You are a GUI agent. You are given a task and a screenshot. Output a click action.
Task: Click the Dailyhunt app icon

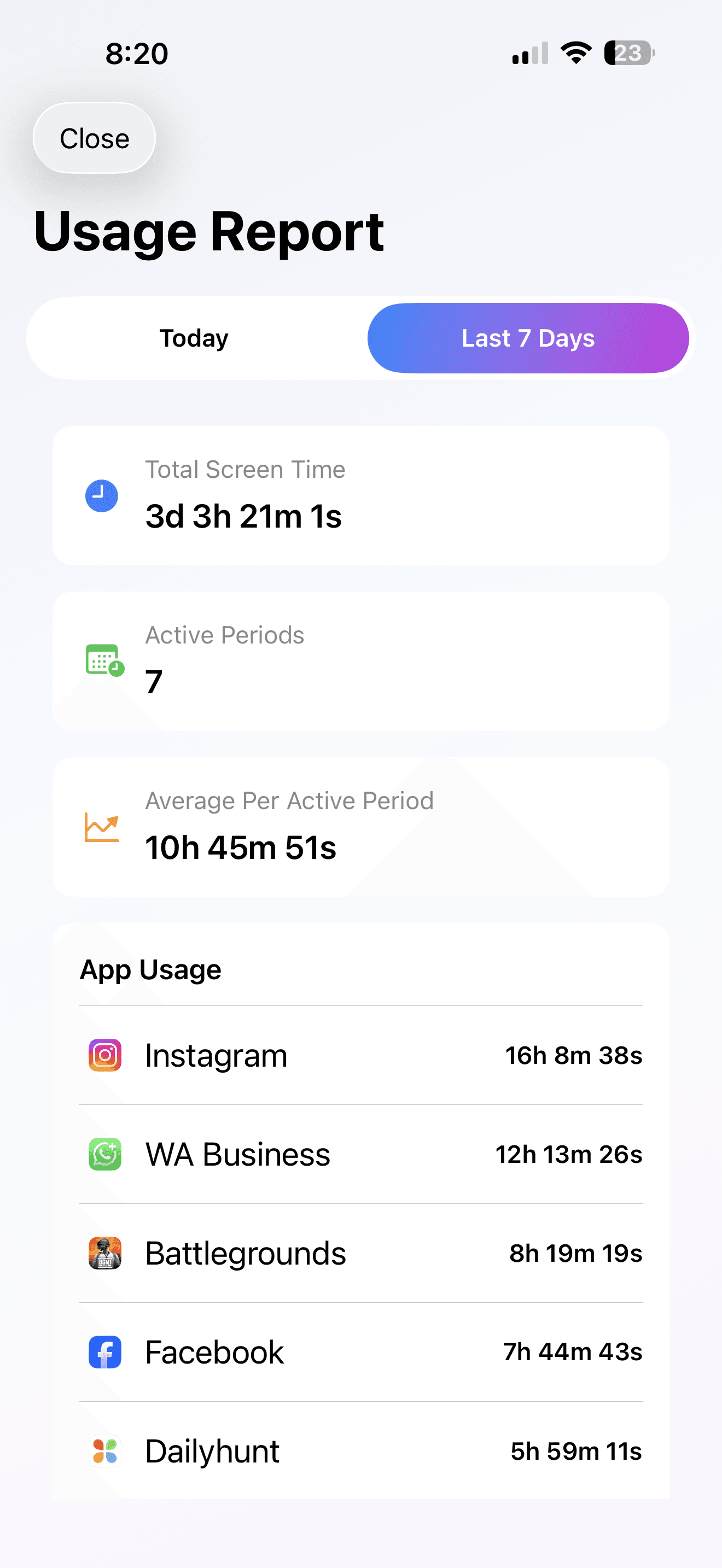[x=104, y=1452]
